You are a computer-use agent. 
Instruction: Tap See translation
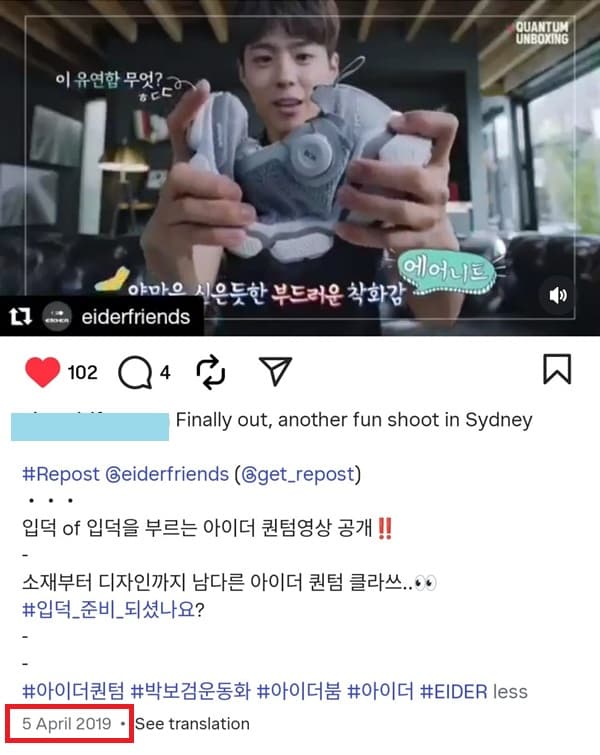point(192,723)
